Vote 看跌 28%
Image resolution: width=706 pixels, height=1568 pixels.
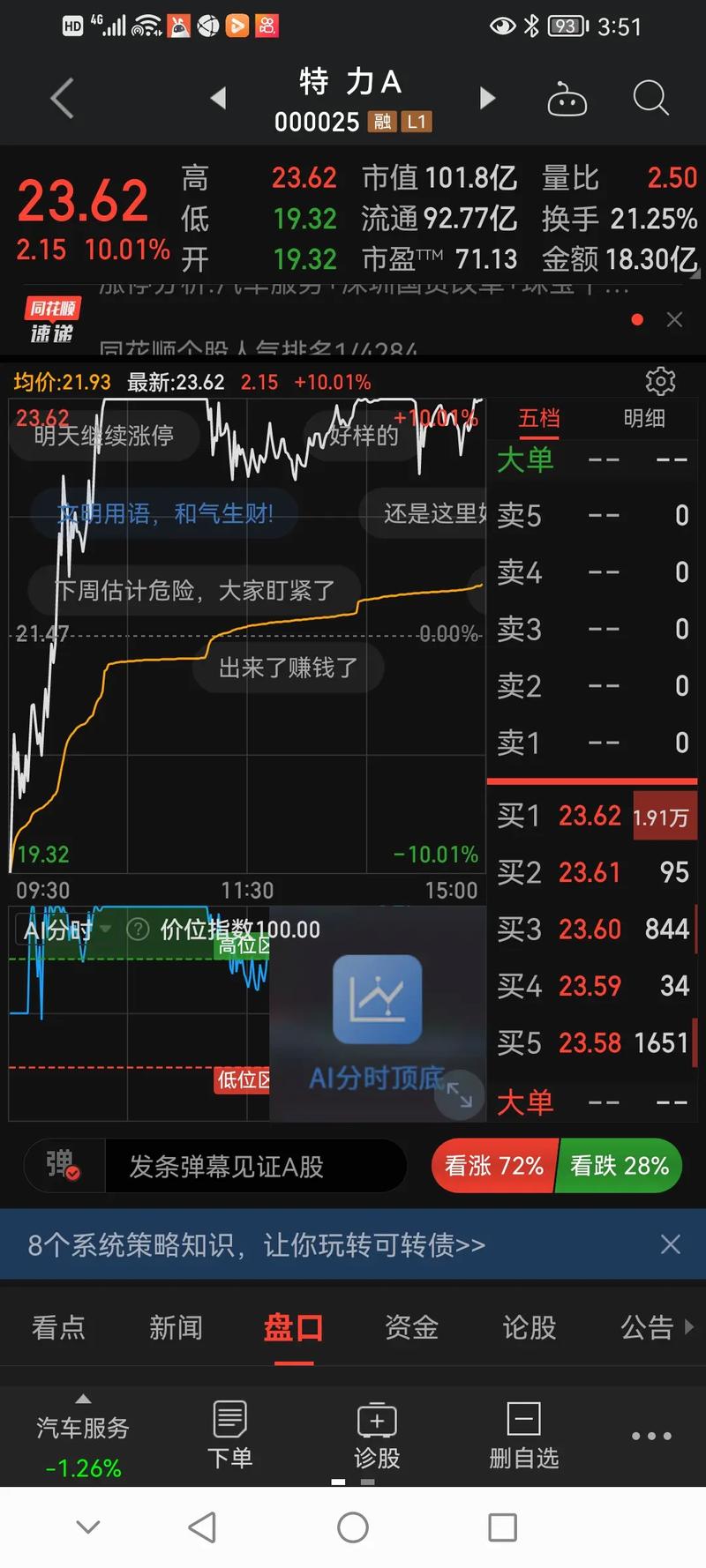click(x=620, y=1166)
